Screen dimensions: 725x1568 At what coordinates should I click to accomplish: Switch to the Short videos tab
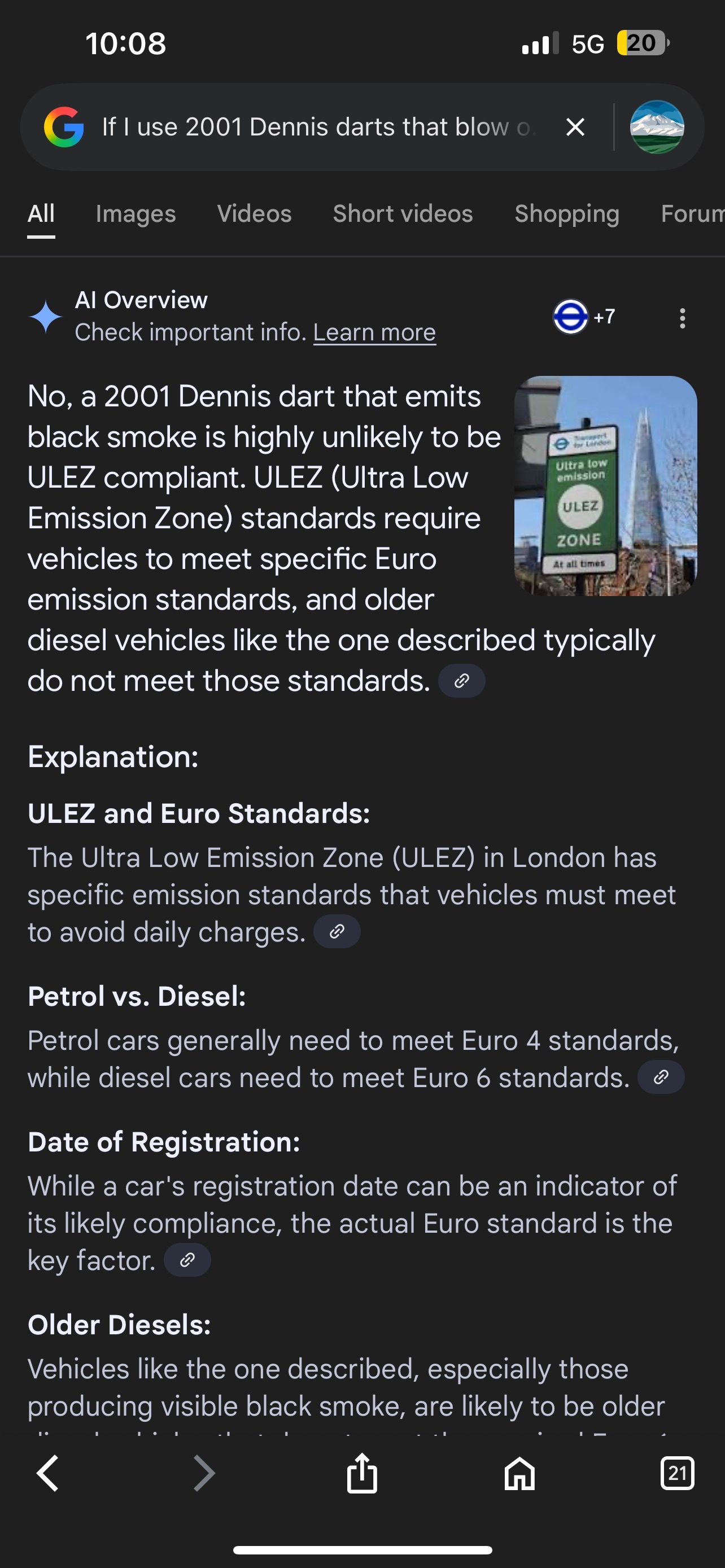pyautogui.click(x=403, y=214)
